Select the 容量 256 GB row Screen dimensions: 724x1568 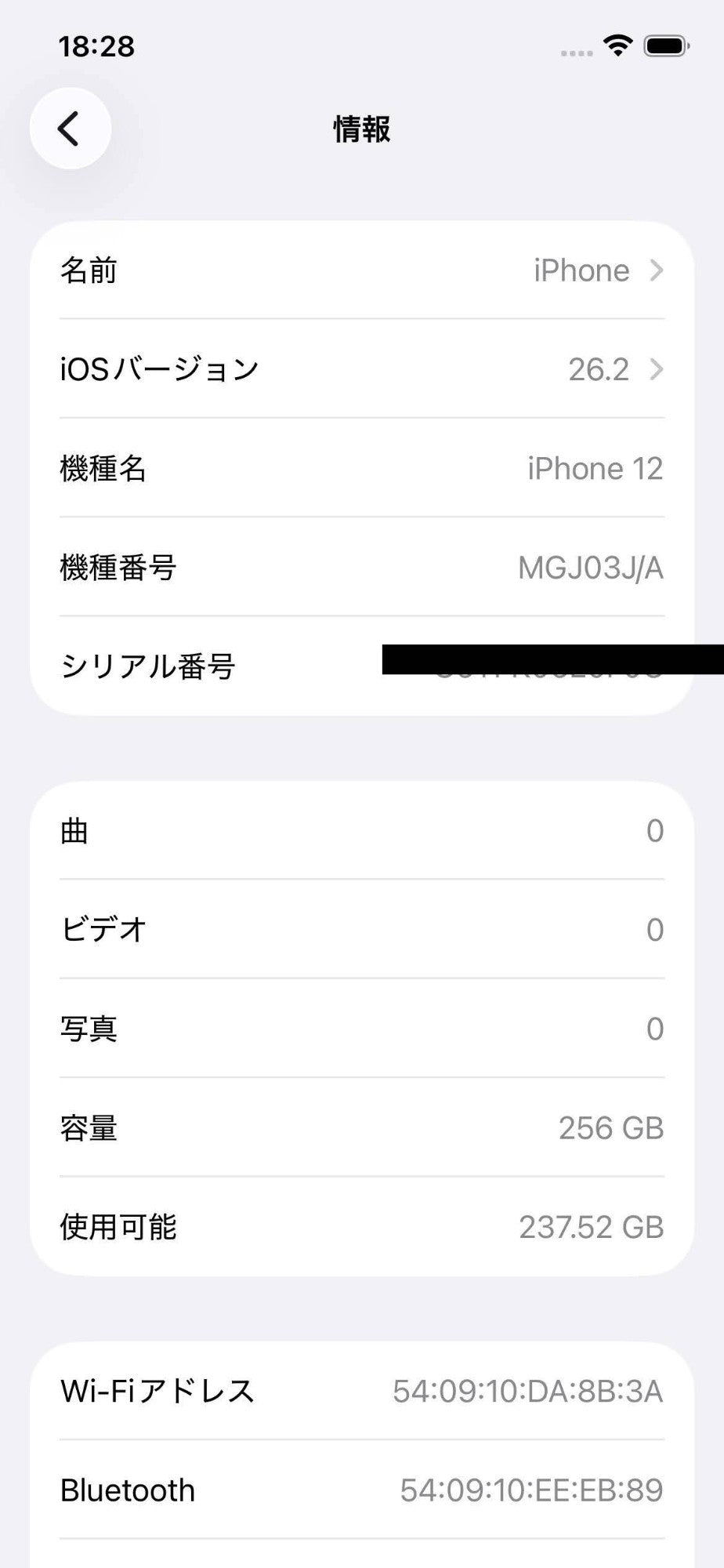[x=362, y=1128]
